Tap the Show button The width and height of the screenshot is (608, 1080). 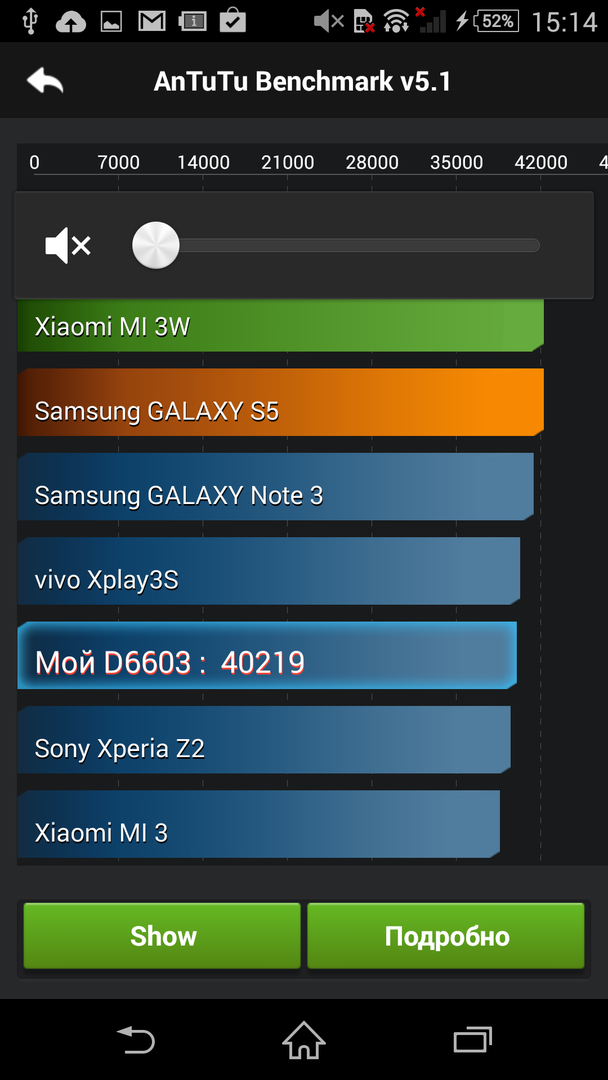point(162,936)
